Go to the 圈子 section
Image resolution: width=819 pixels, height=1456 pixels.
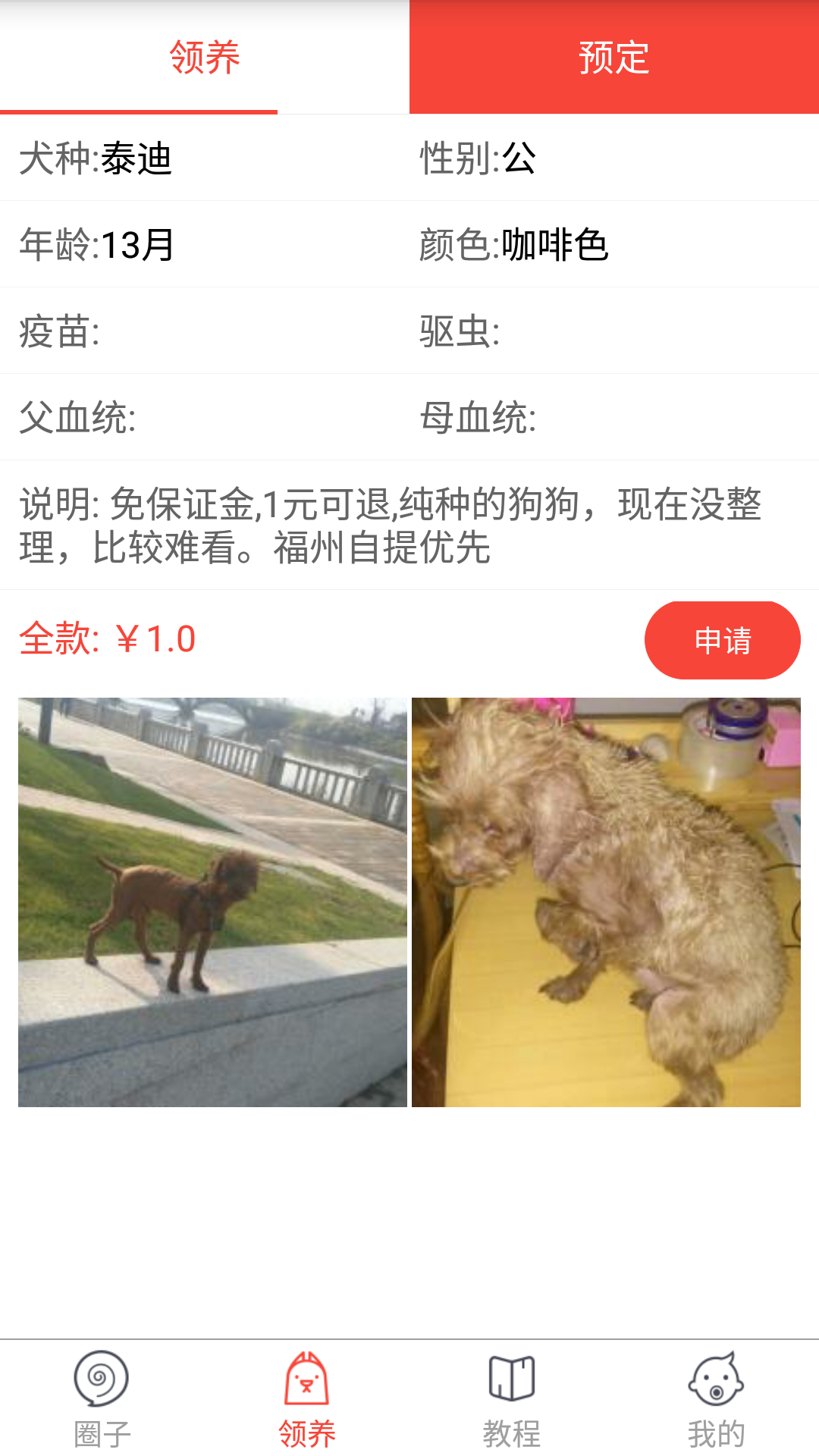[x=102, y=1399]
